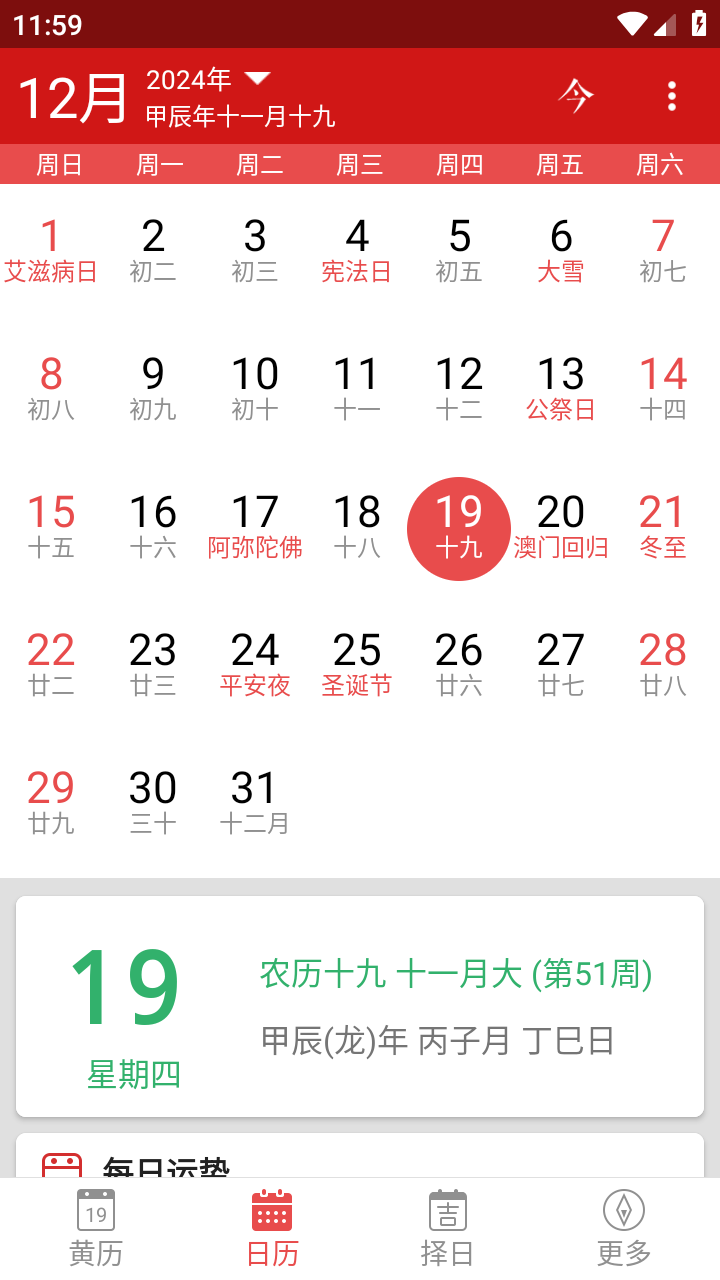
Task: Open the 择日 tab
Action: tap(447, 1228)
